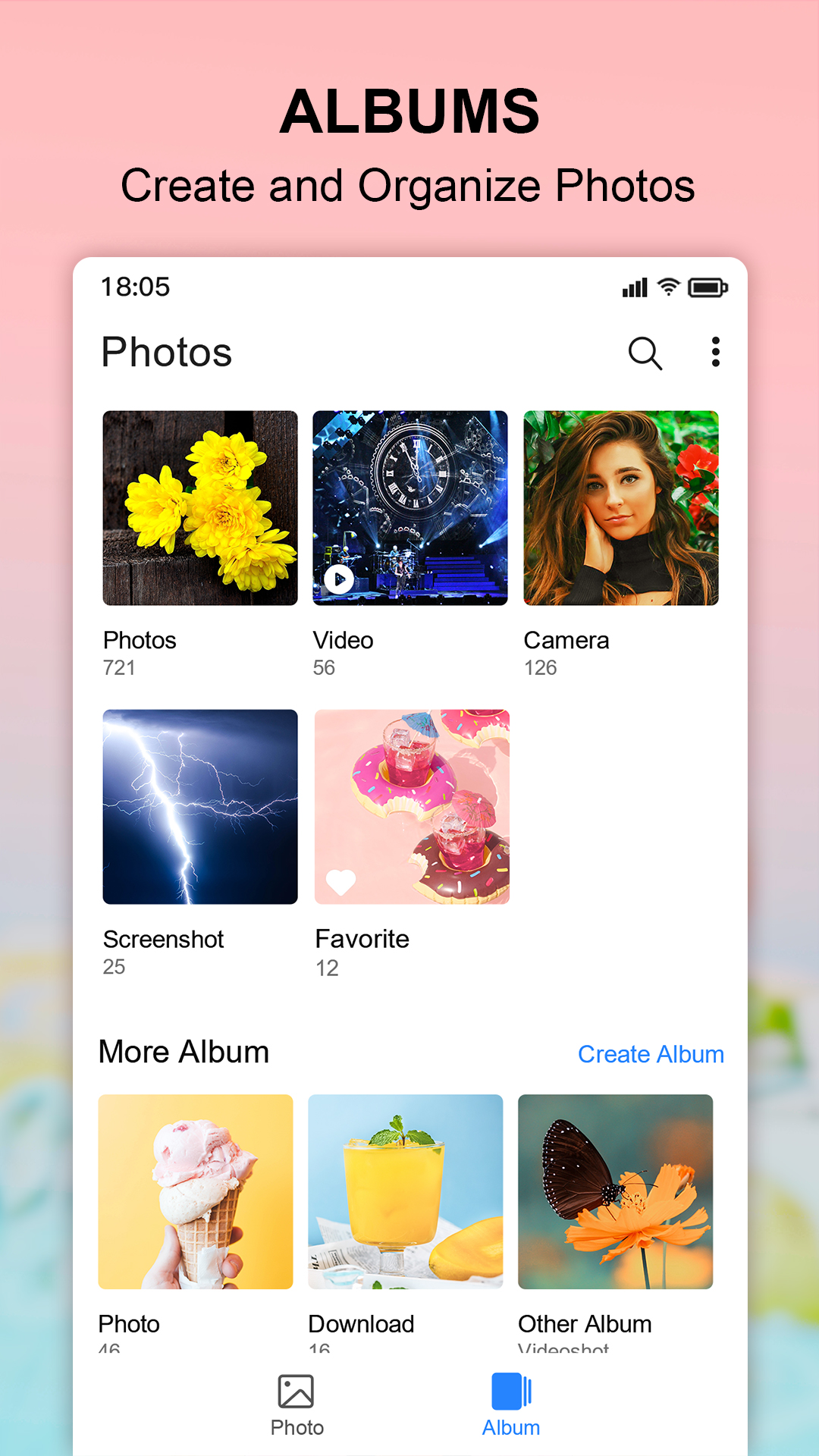Open the Screenshot album with lightning cover
Screen dimensions: 819x1456
click(x=200, y=808)
